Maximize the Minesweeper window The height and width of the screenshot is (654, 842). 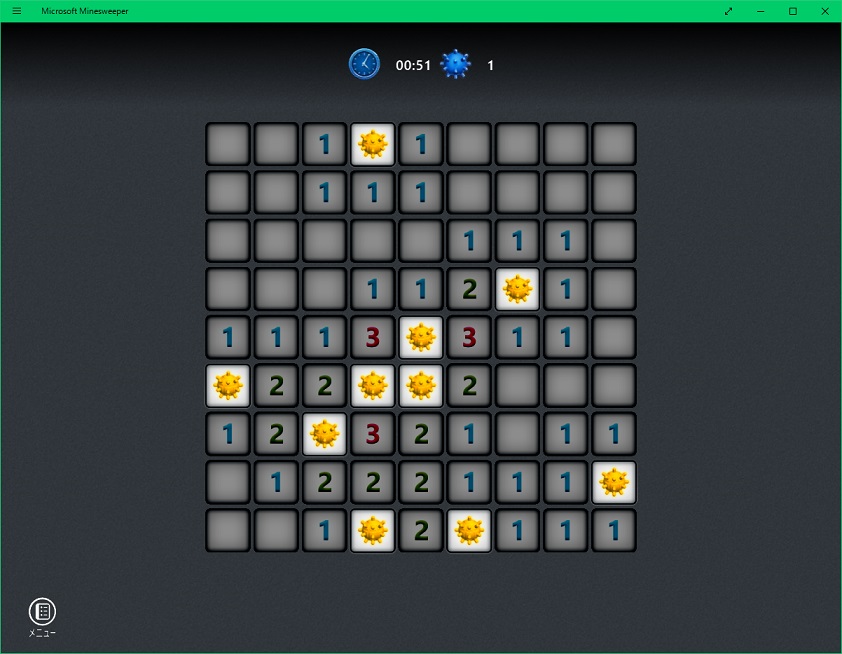point(793,11)
